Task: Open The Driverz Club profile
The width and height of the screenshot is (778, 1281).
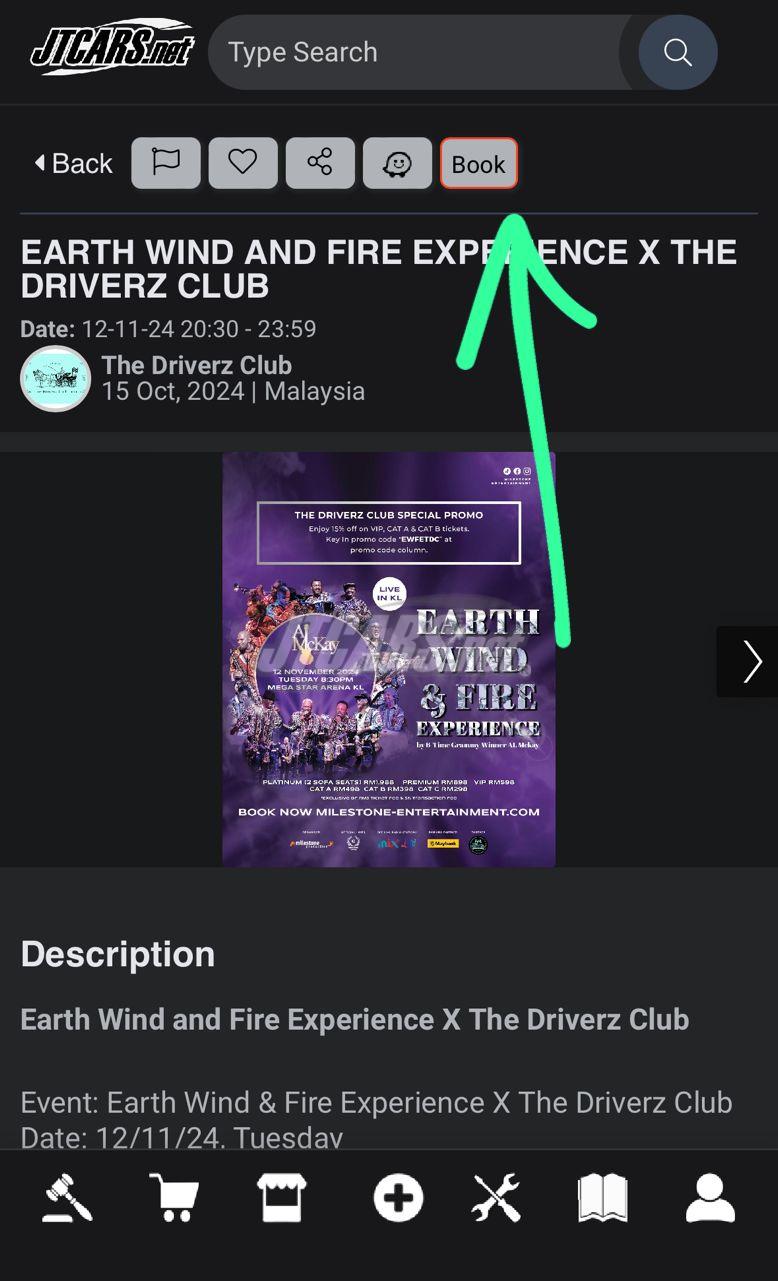Action: coord(196,366)
